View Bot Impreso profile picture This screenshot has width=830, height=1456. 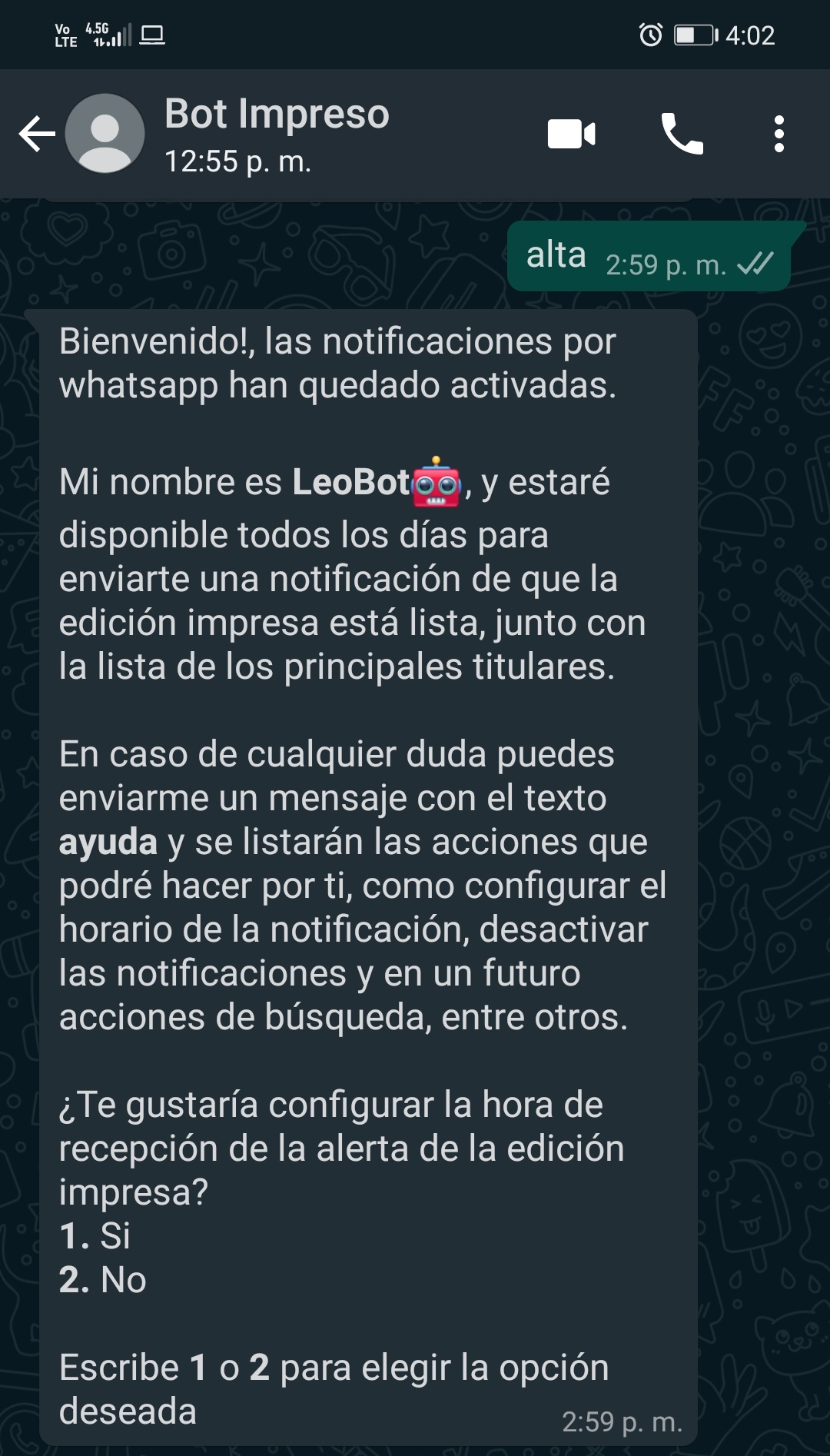tap(105, 134)
